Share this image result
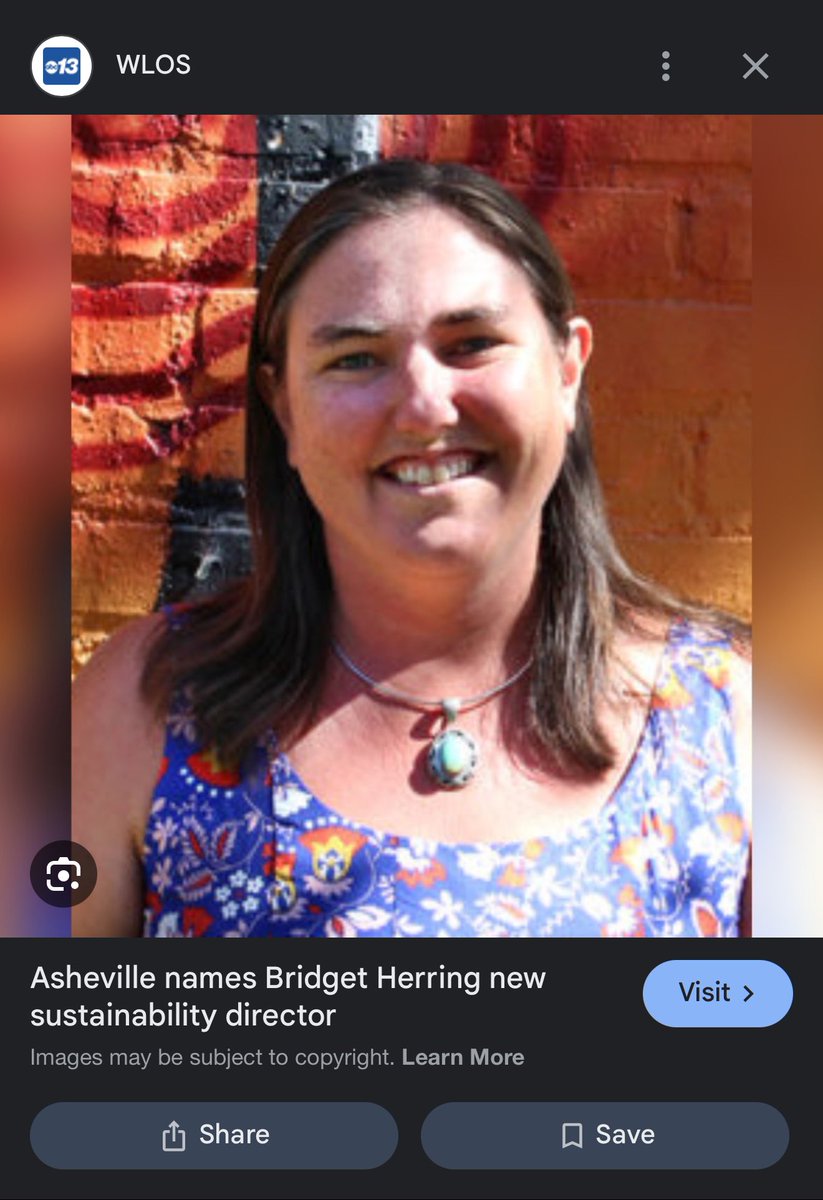823x1200 pixels. click(214, 1135)
